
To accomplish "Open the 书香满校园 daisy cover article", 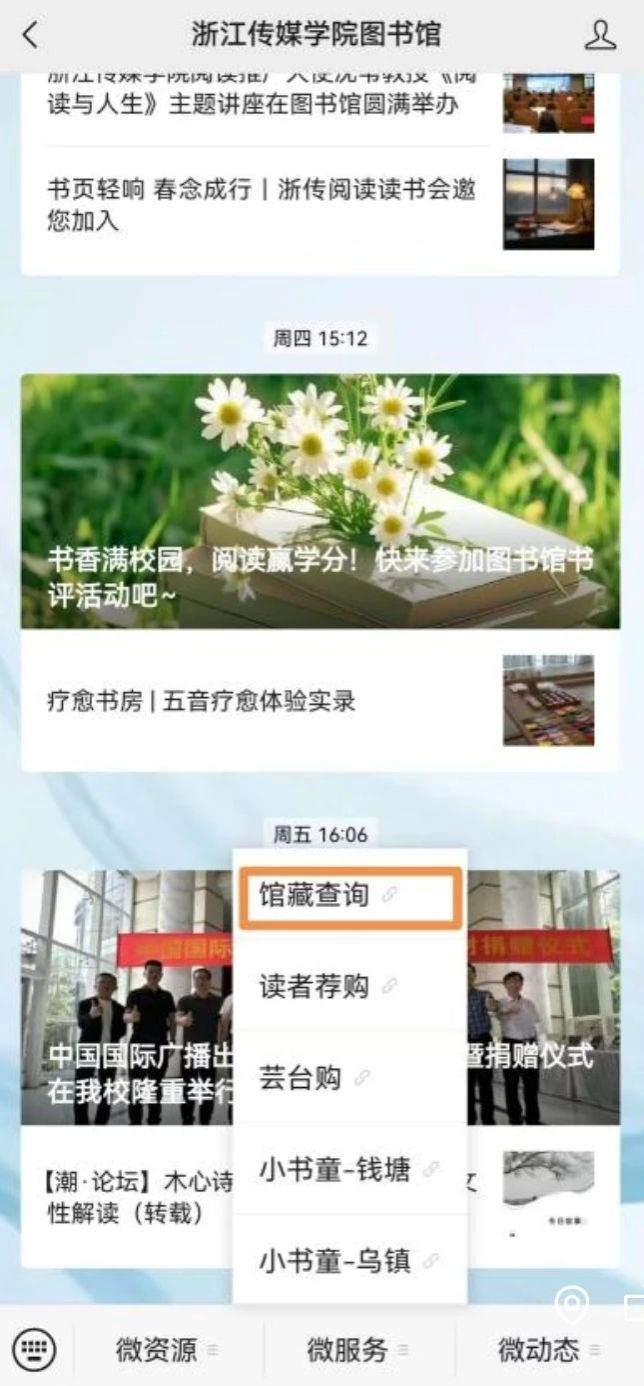I will [x=320, y=500].
